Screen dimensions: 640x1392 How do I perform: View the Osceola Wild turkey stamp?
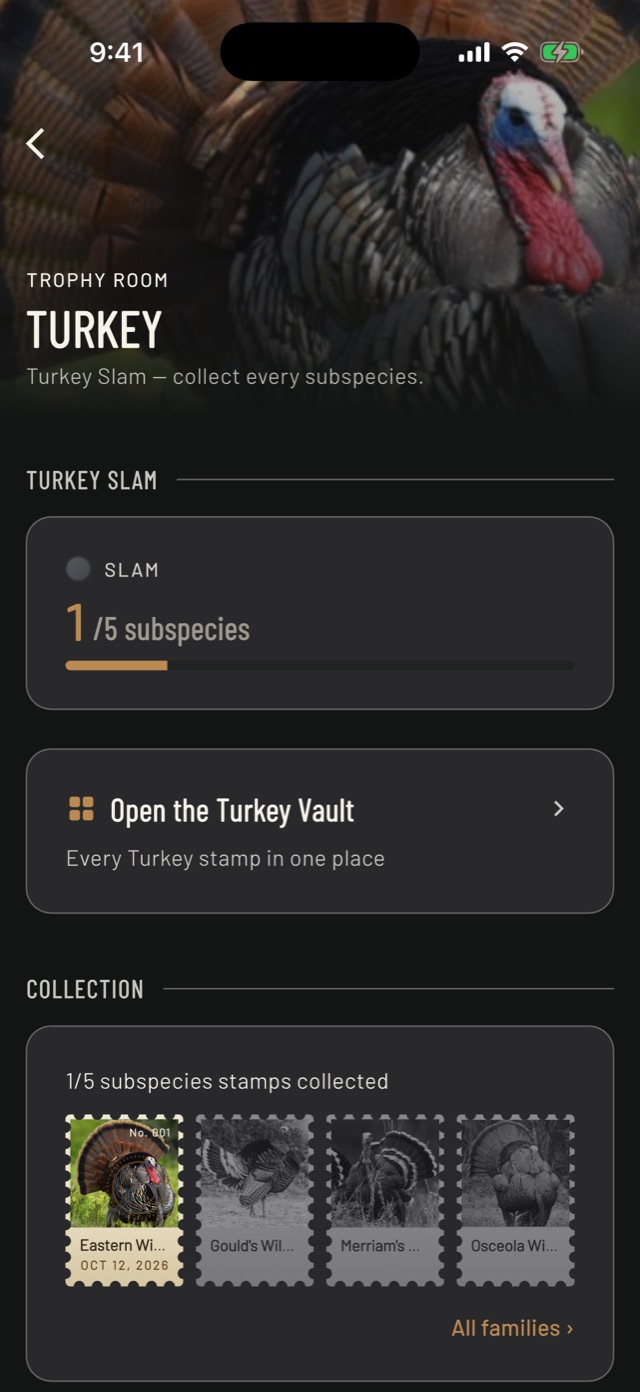click(515, 1200)
